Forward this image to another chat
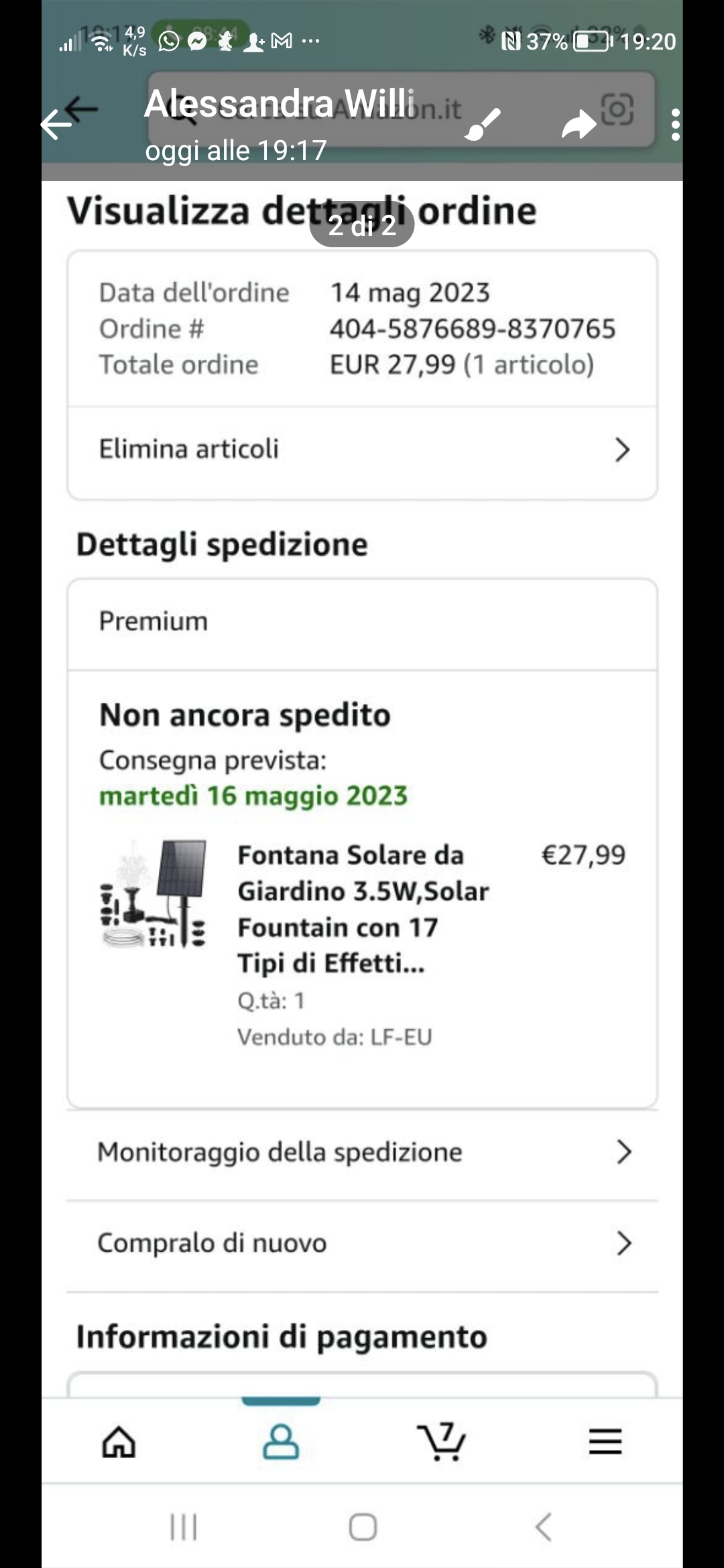Viewport: 724px width, 1568px height. tap(579, 125)
